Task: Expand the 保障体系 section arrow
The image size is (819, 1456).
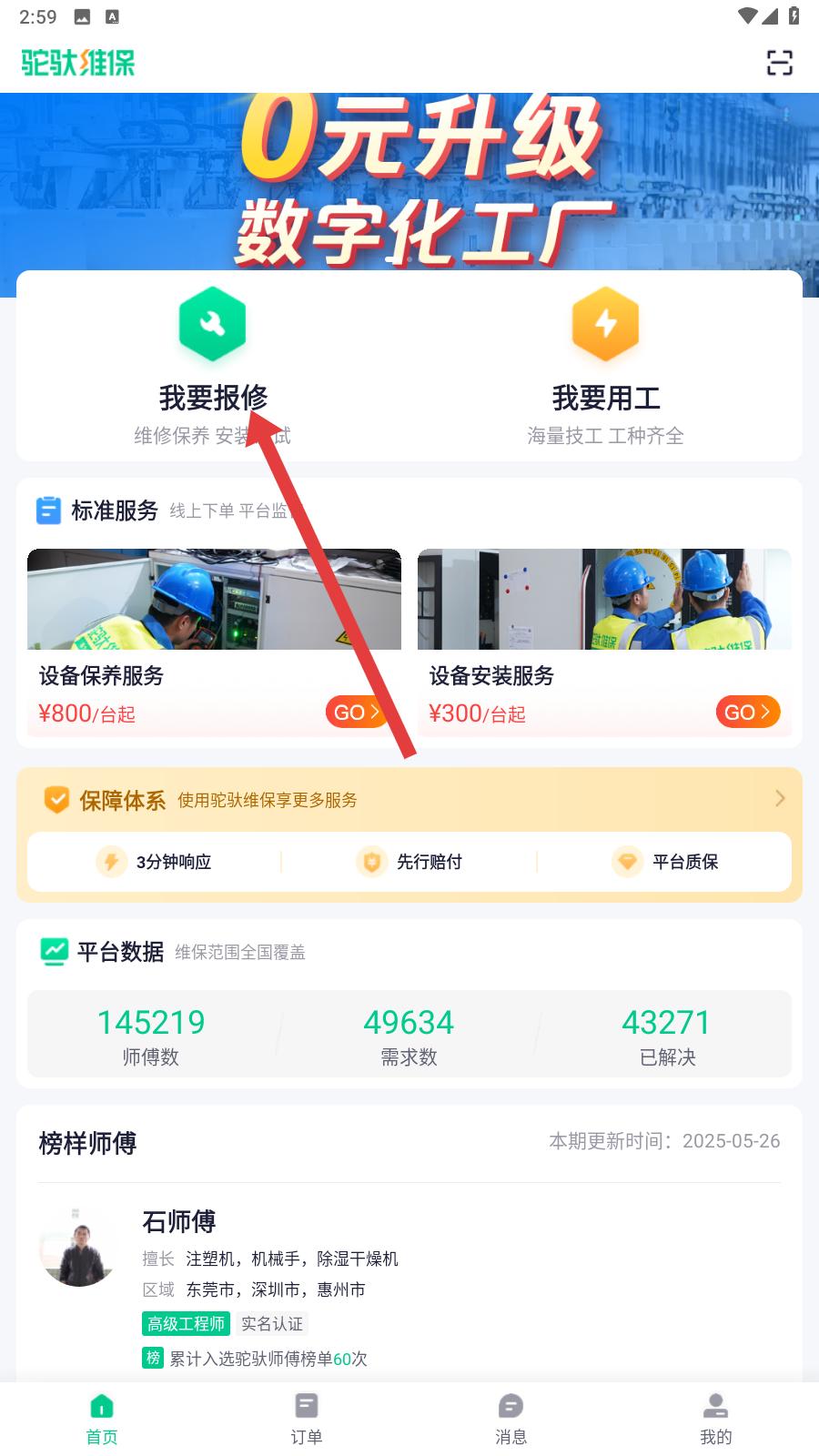Action: pyautogui.click(x=779, y=799)
